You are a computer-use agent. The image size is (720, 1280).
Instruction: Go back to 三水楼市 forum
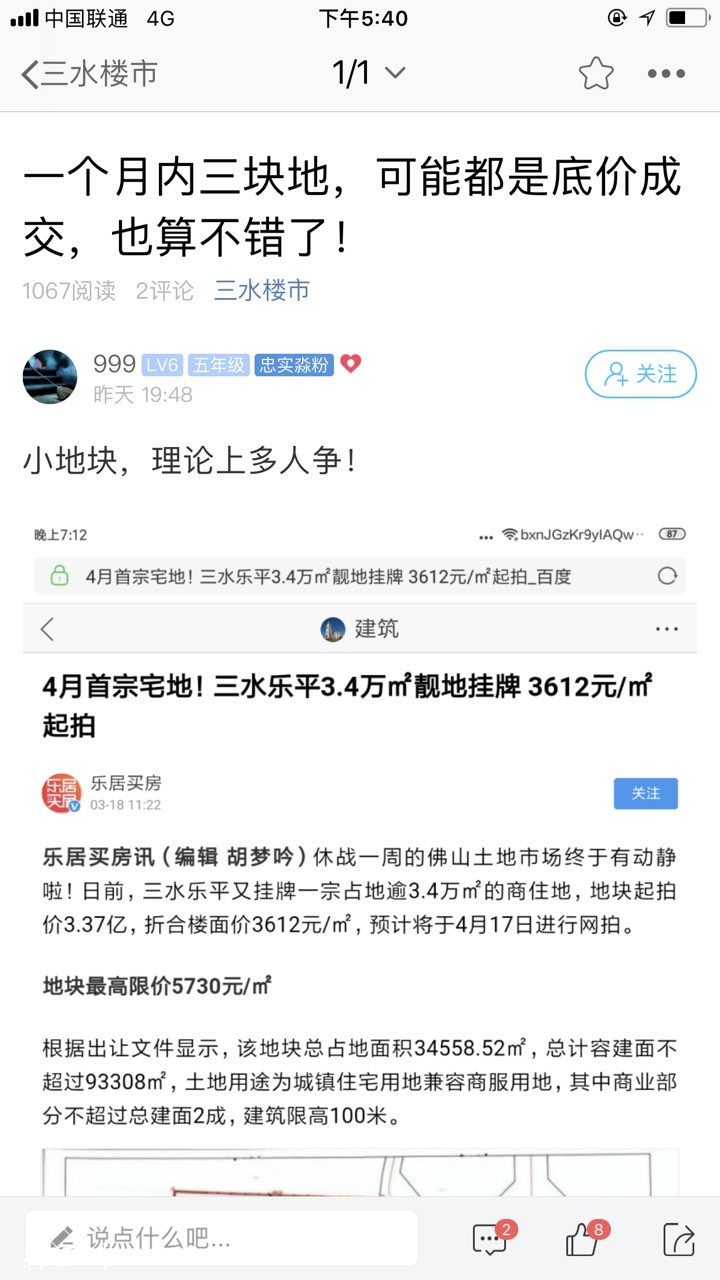tap(88, 74)
